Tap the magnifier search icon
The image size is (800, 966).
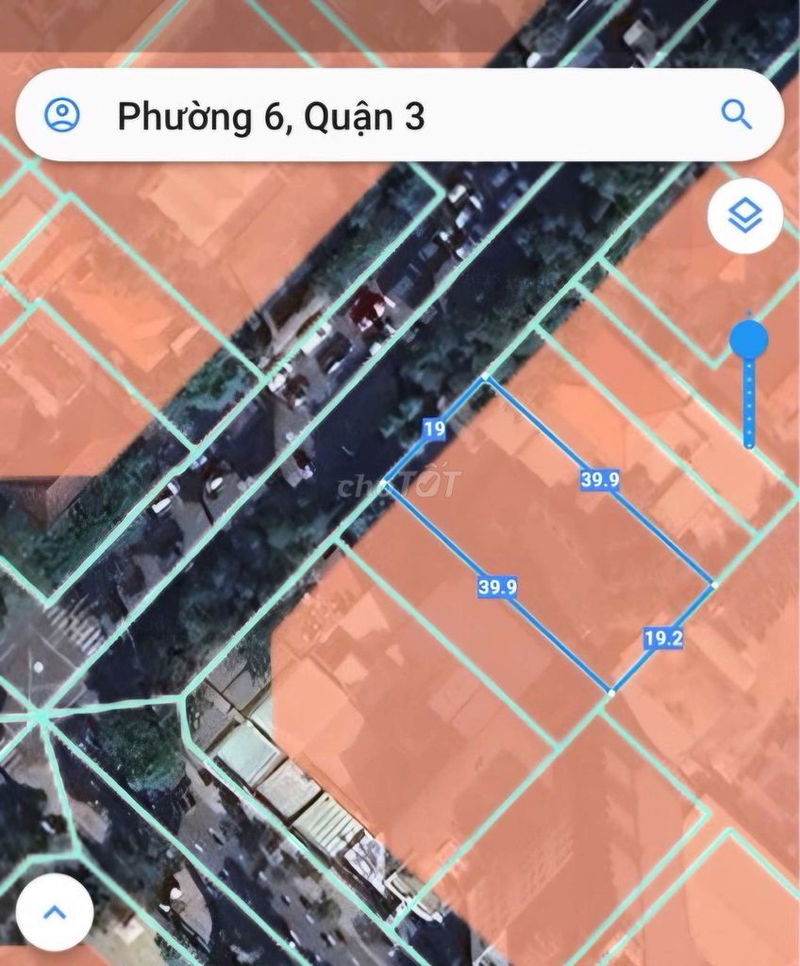[x=736, y=115]
